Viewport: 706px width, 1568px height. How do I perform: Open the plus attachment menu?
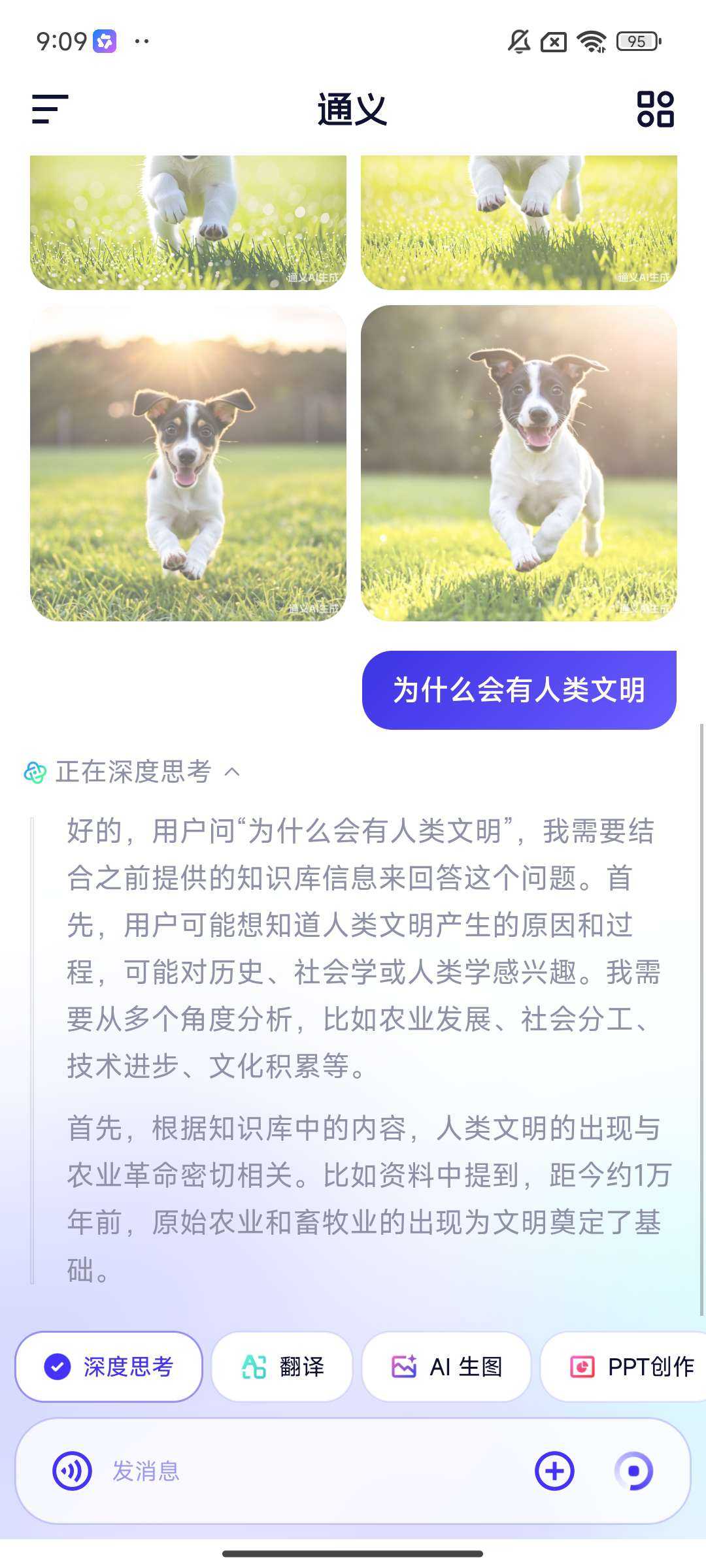554,1471
